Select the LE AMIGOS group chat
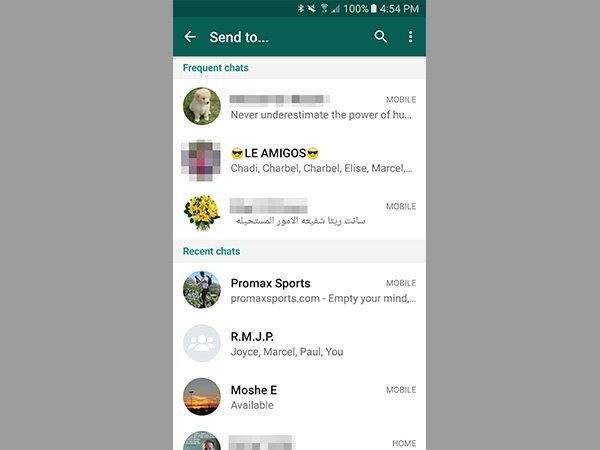 click(x=299, y=160)
